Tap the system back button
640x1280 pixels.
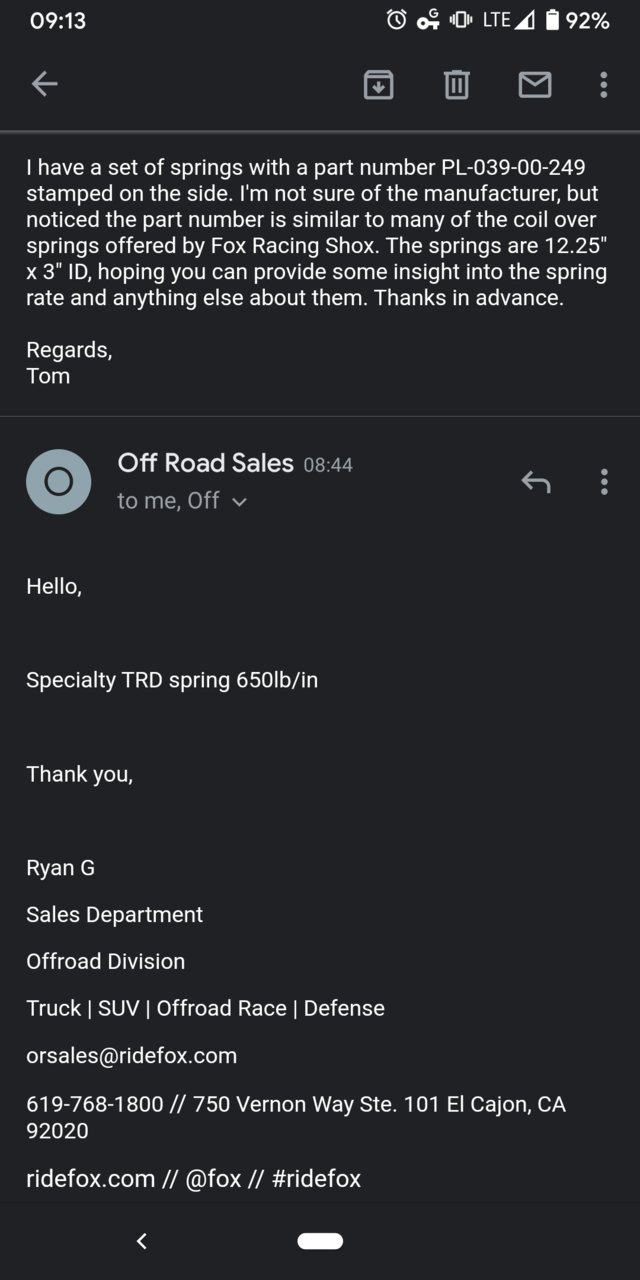click(142, 1241)
